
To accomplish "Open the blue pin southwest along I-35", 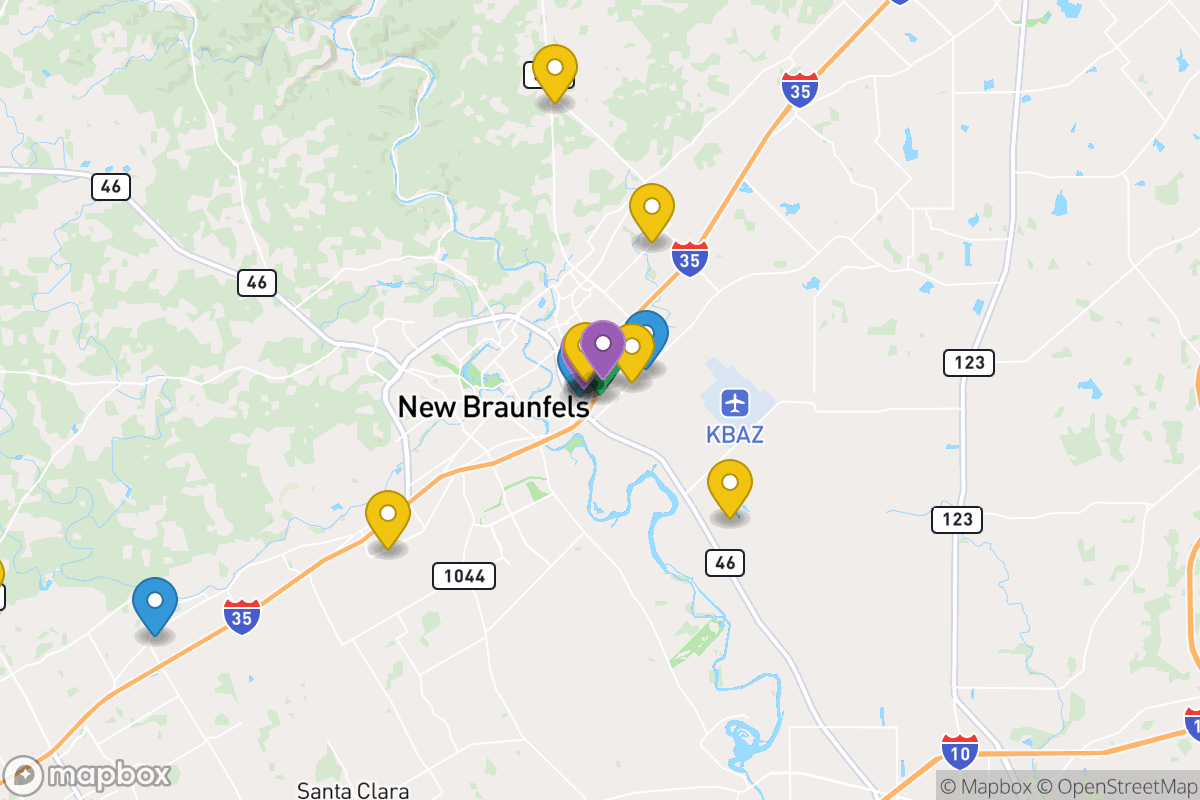I will pos(155,601).
